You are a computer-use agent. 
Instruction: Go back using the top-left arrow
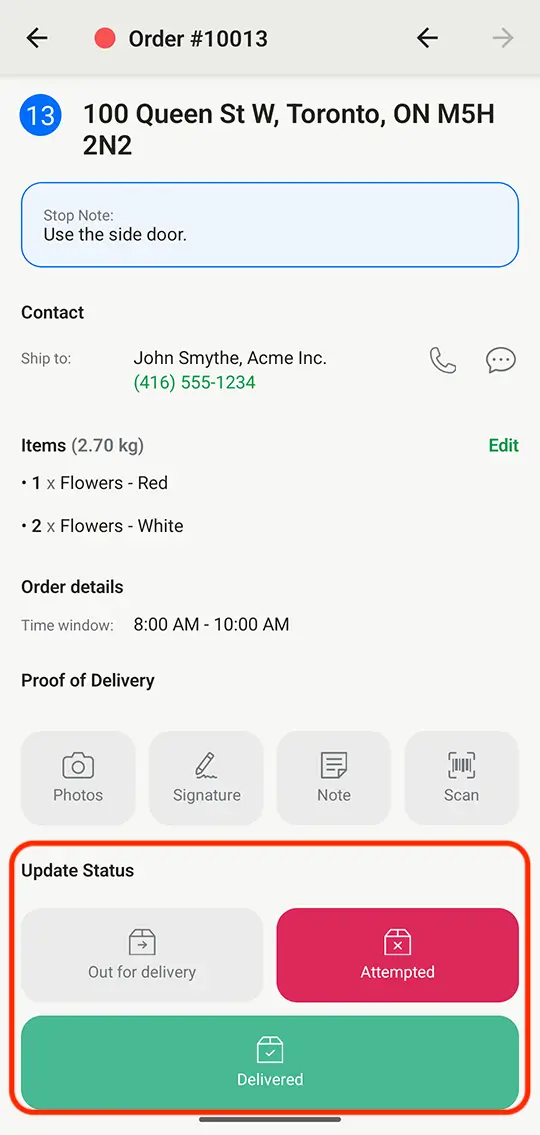tap(36, 38)
